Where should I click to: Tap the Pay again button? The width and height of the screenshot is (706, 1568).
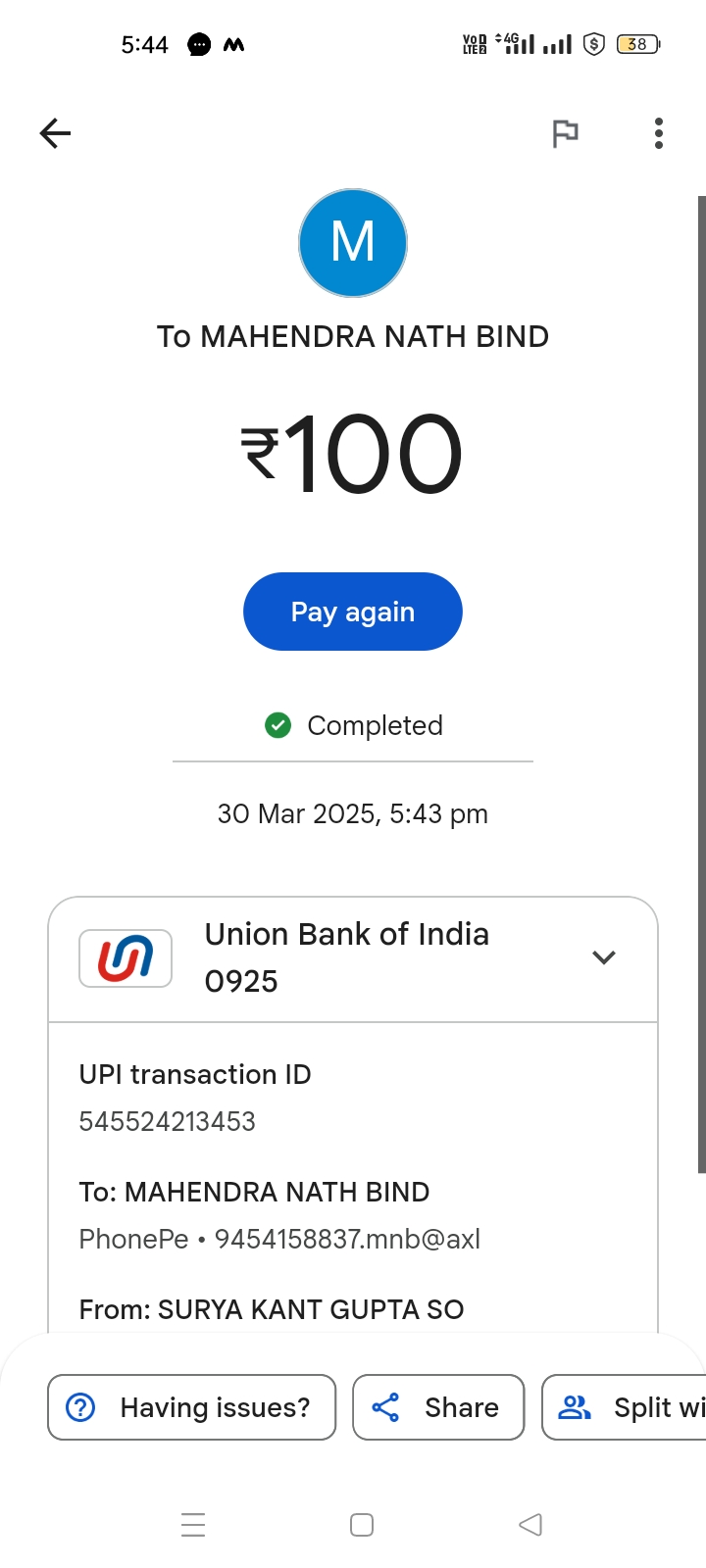(353, 612)
